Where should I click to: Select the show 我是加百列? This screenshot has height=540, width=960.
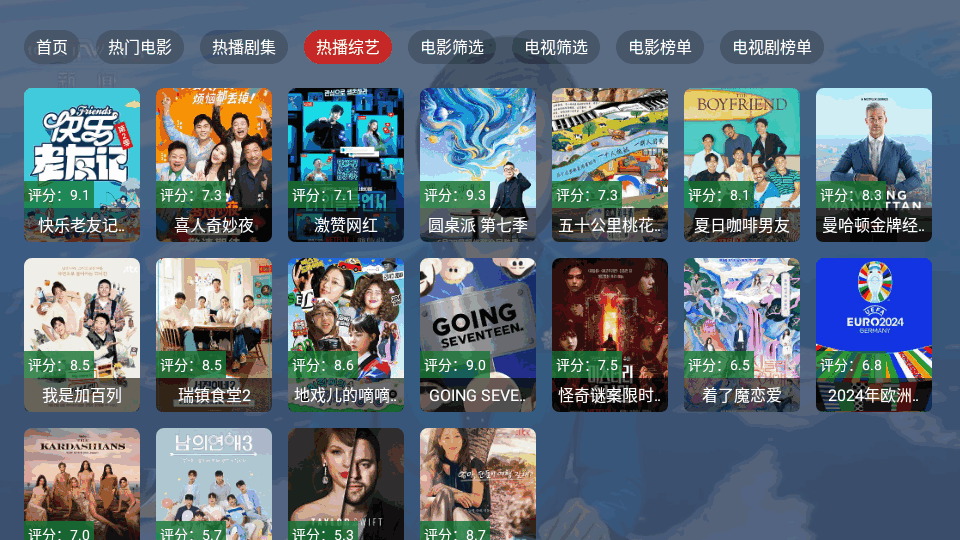pyautogui.click(x=82, y=334)
